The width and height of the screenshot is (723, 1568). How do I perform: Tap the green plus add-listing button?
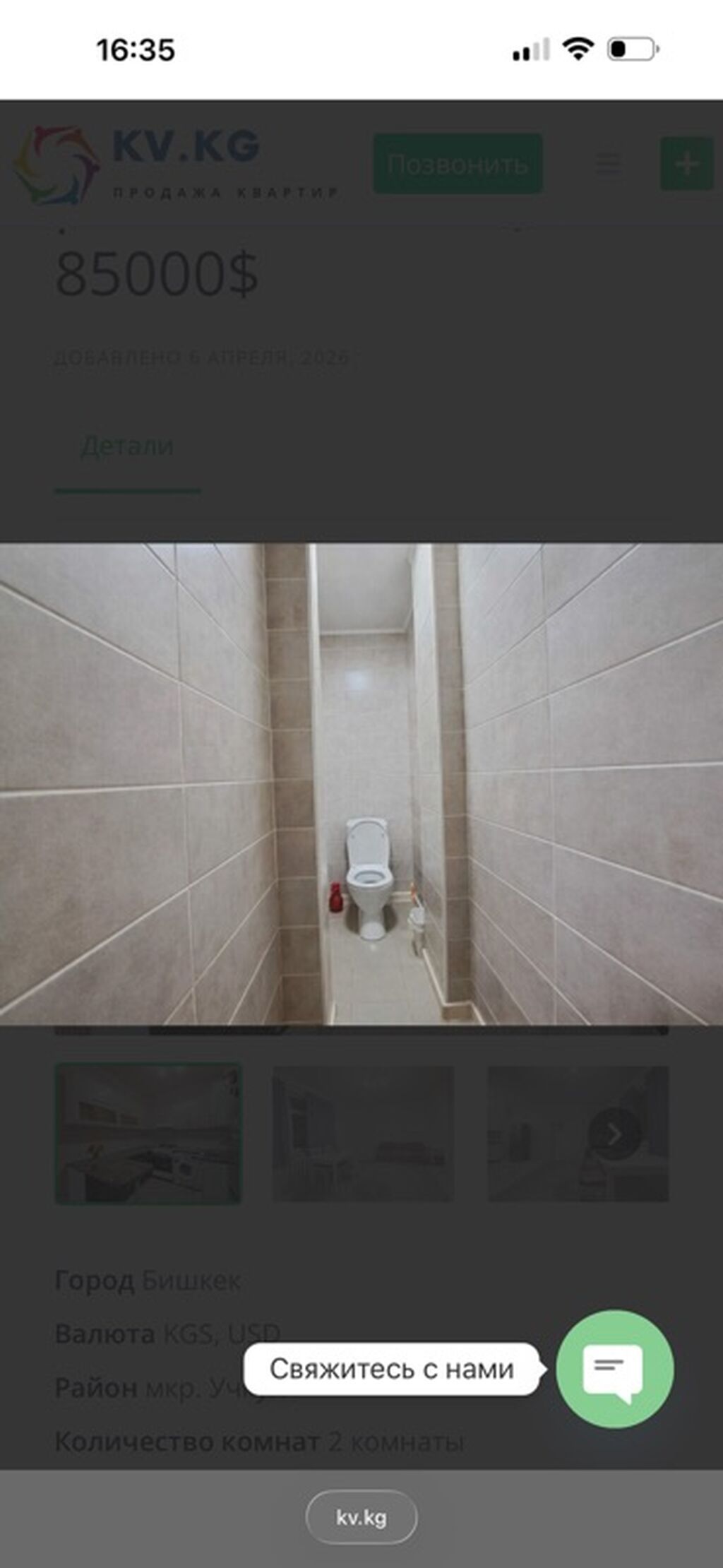click(x=686, y=164)
